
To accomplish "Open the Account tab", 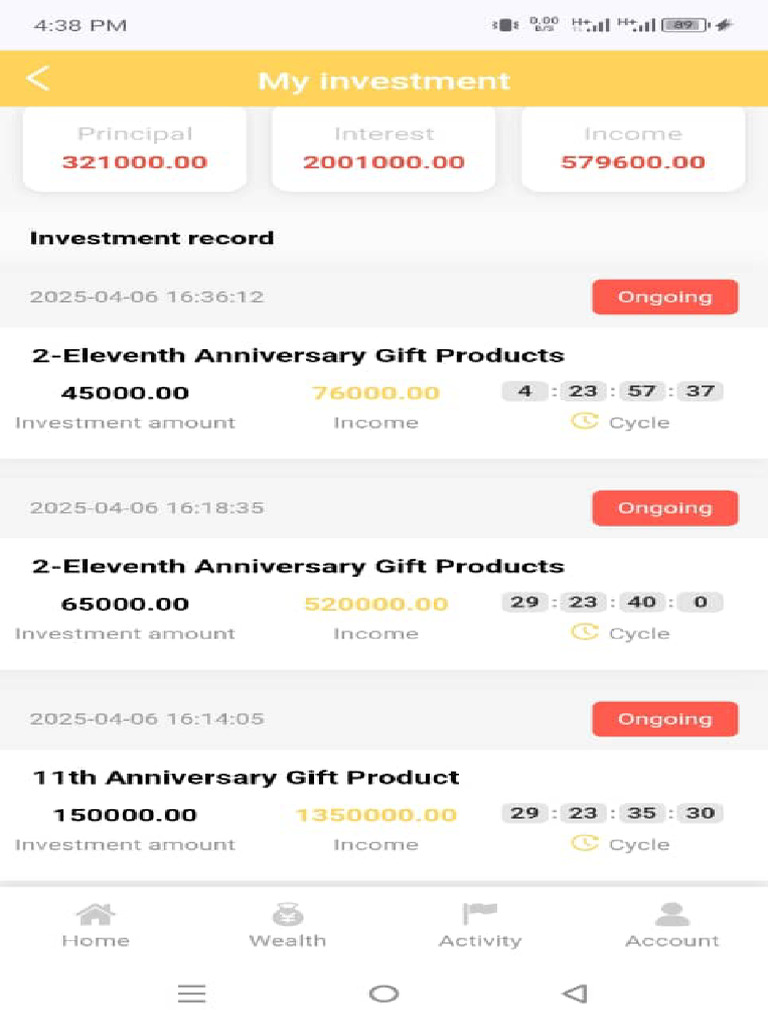I will pyautogui.click(x=672, y=925).
